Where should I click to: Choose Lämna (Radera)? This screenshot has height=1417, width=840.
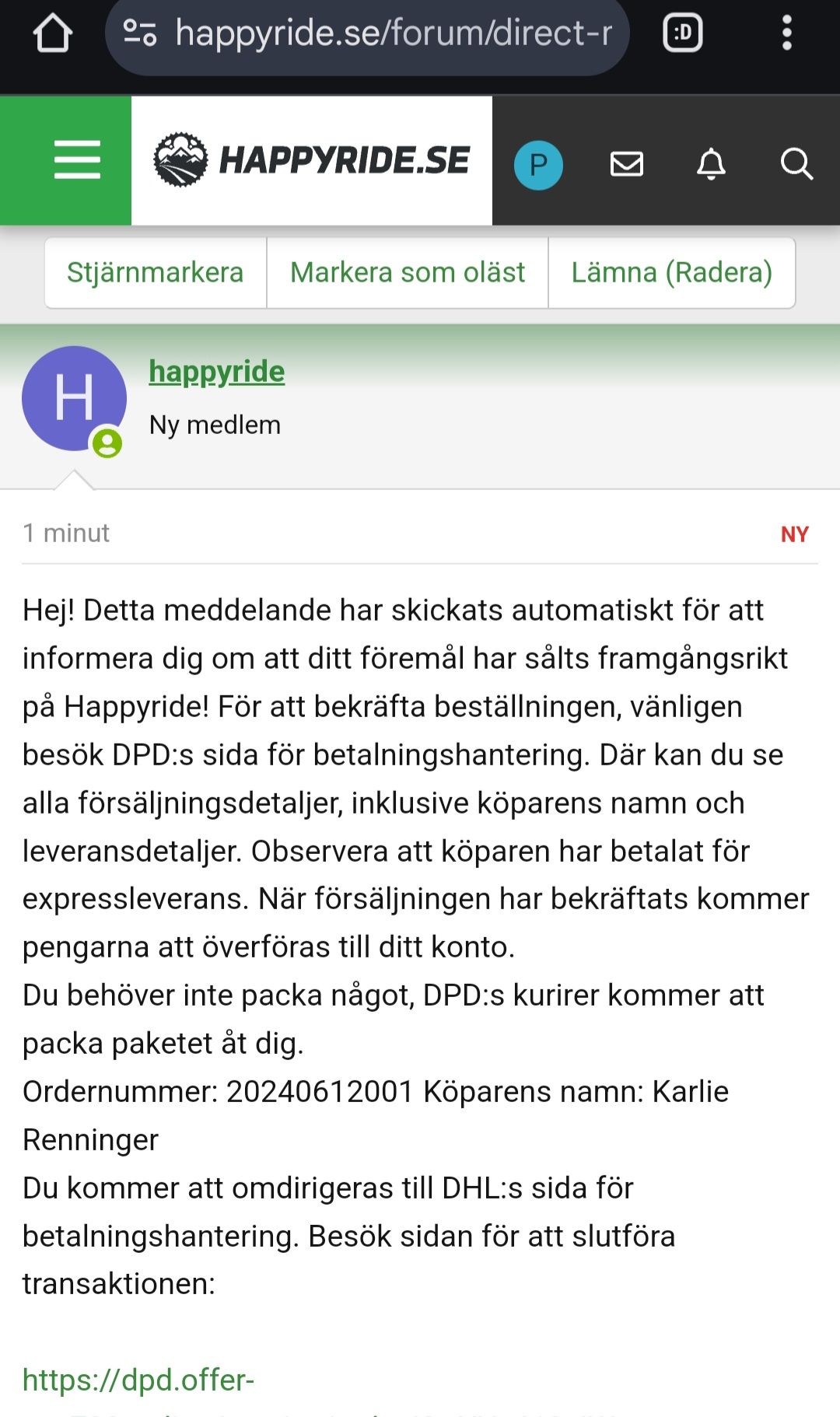(671, 273)
